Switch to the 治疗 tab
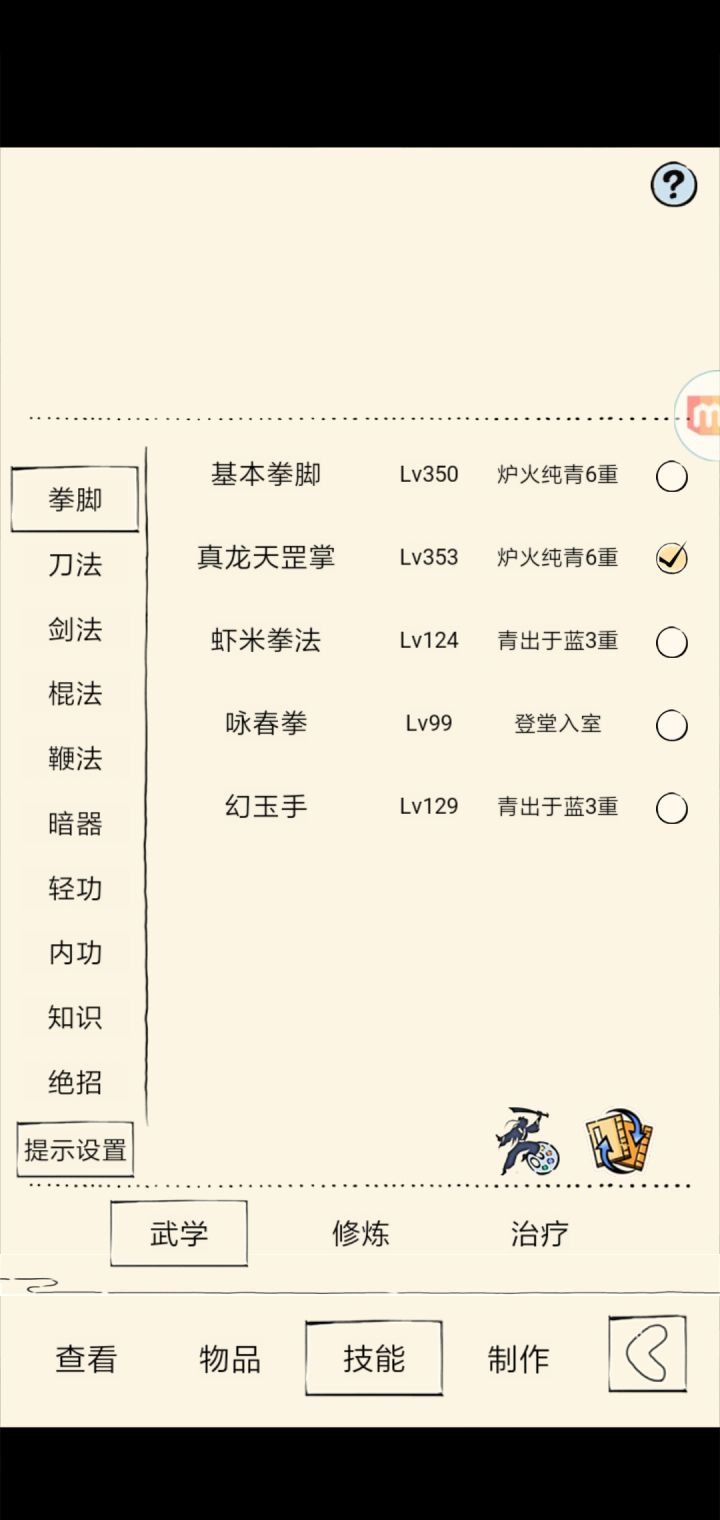Screen dimensions: 720x1520 538,1233
